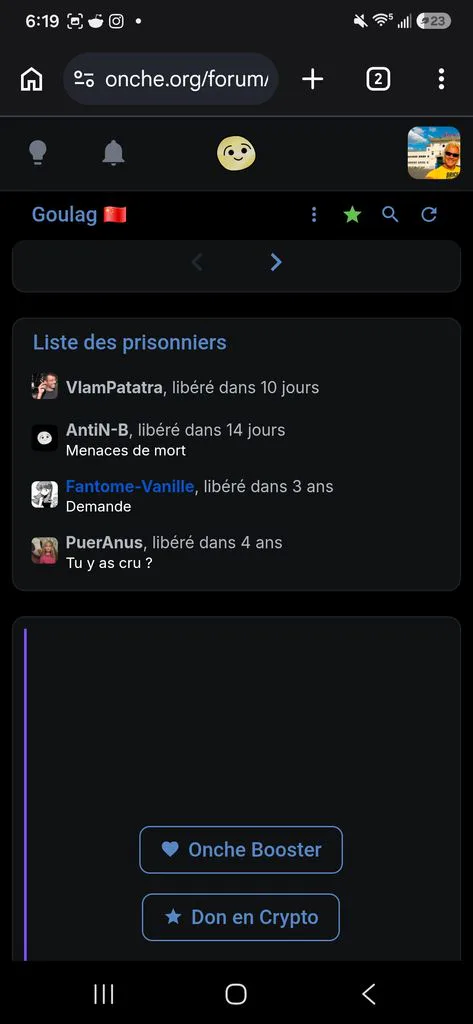Toggle the green favorite star
This screenshot has height=1024, width=473.
(352, 214)
